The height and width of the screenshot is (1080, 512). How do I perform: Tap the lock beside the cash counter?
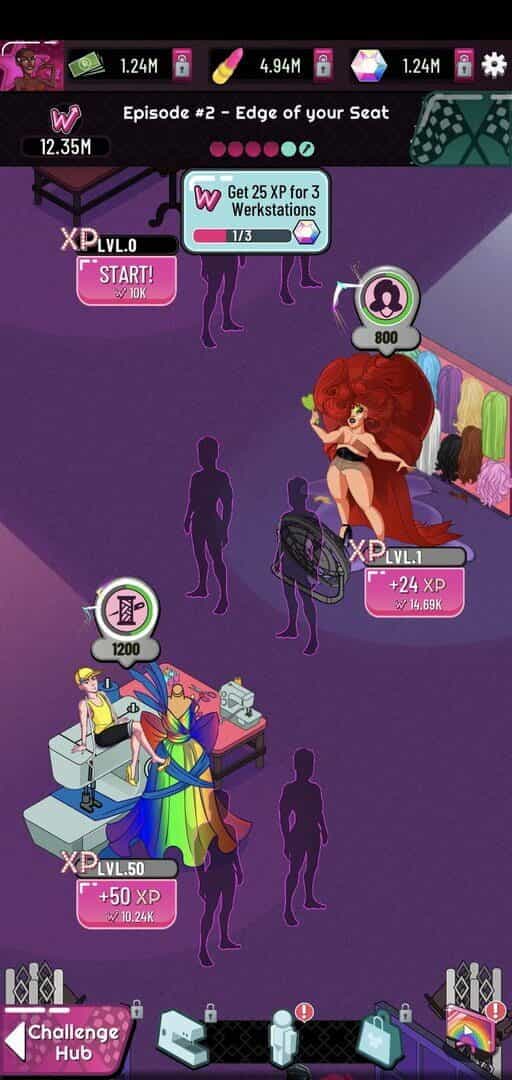click(x=182, y=65)
